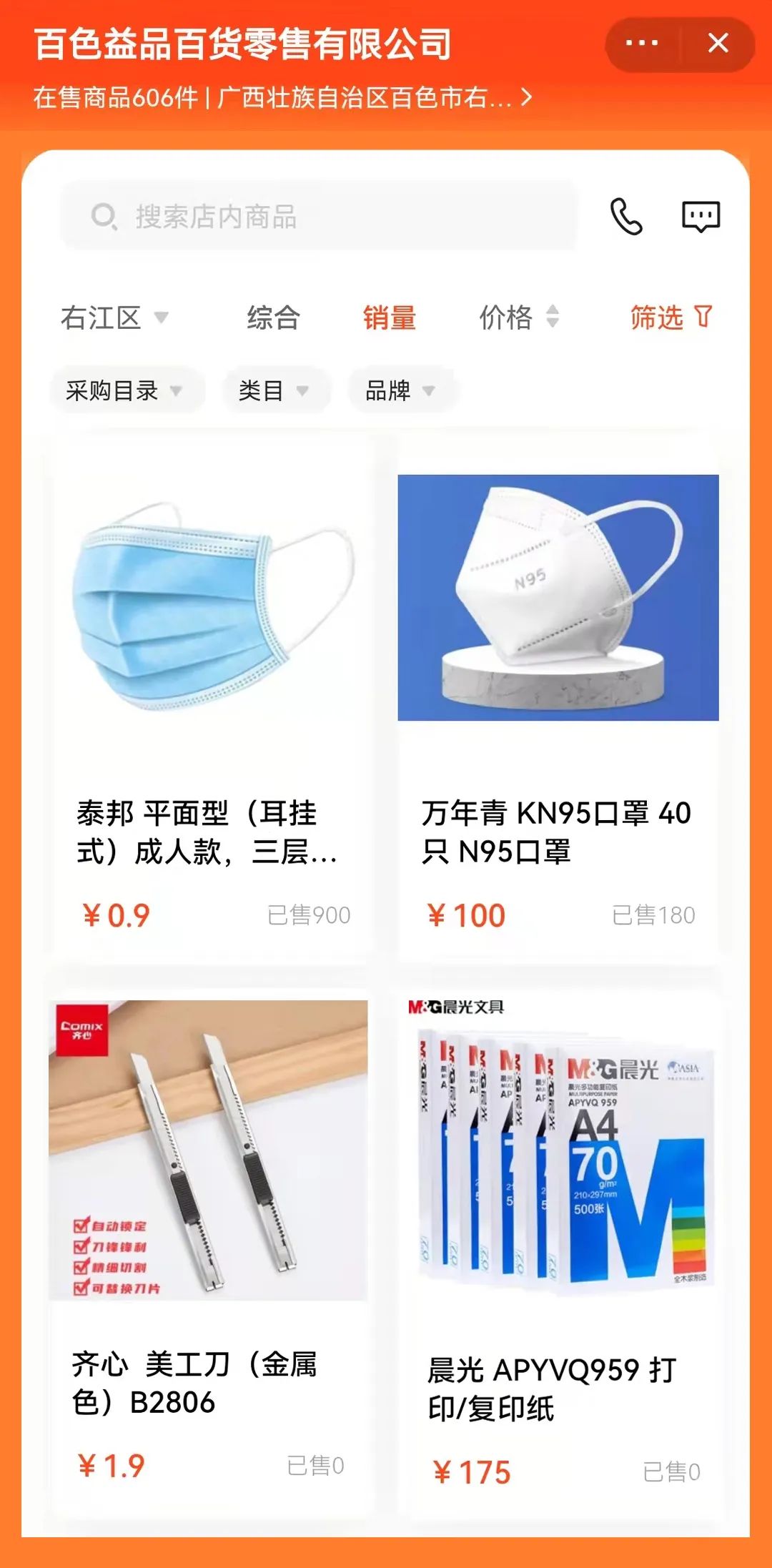
Task: Expand the 采购目录 filter chip
Action: (x=124, y=390)
